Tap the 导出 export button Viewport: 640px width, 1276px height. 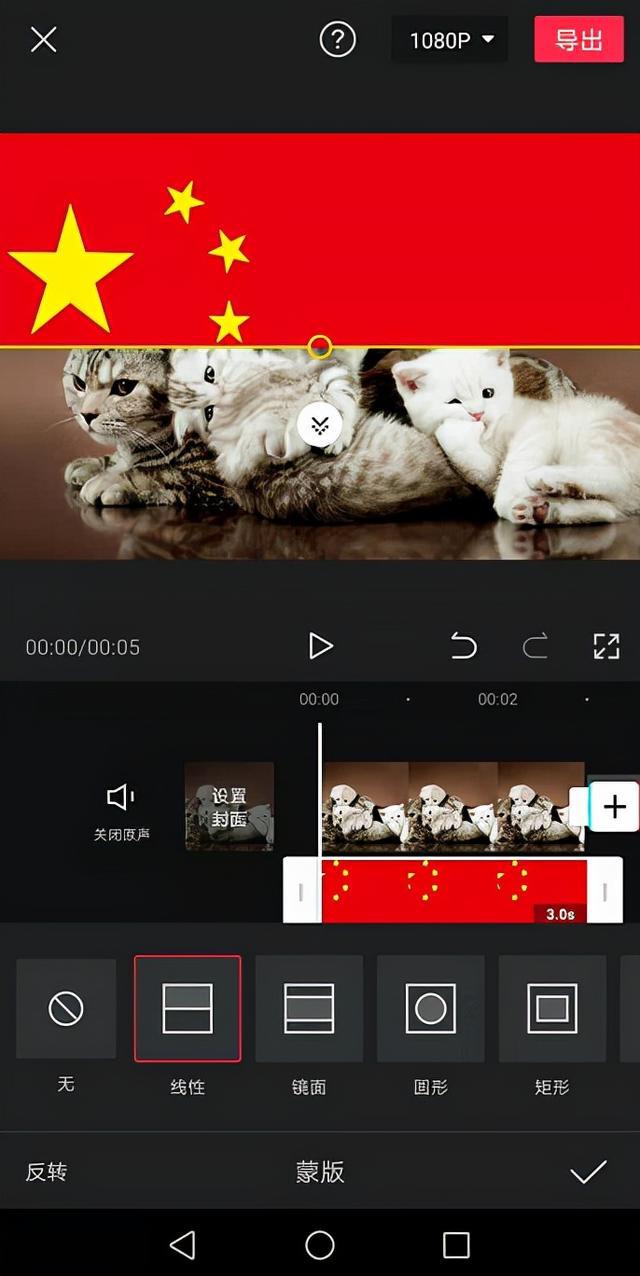coord(578,40)
